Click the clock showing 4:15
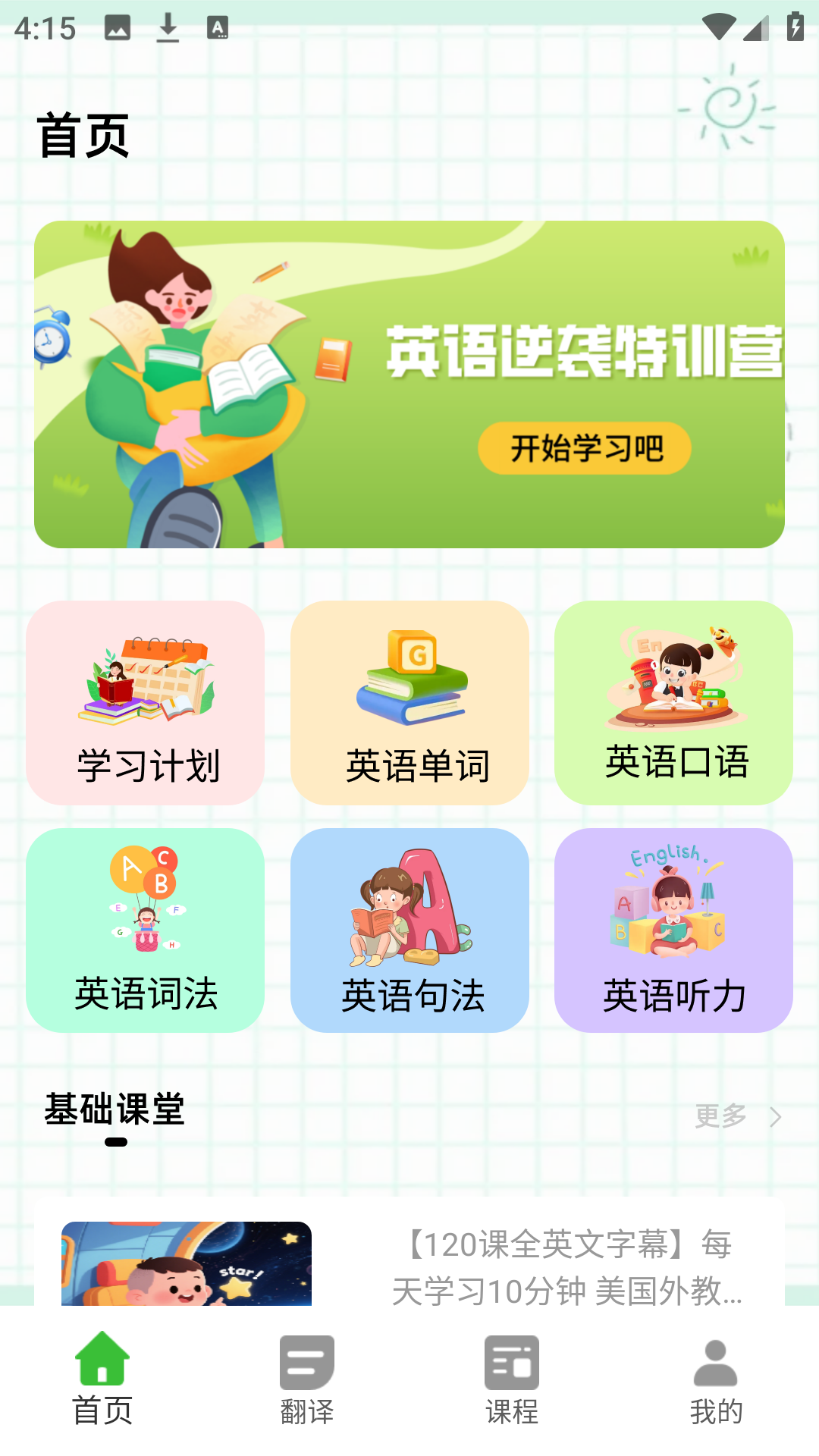This screenshot has width=819, height=1456. point(42,29)
